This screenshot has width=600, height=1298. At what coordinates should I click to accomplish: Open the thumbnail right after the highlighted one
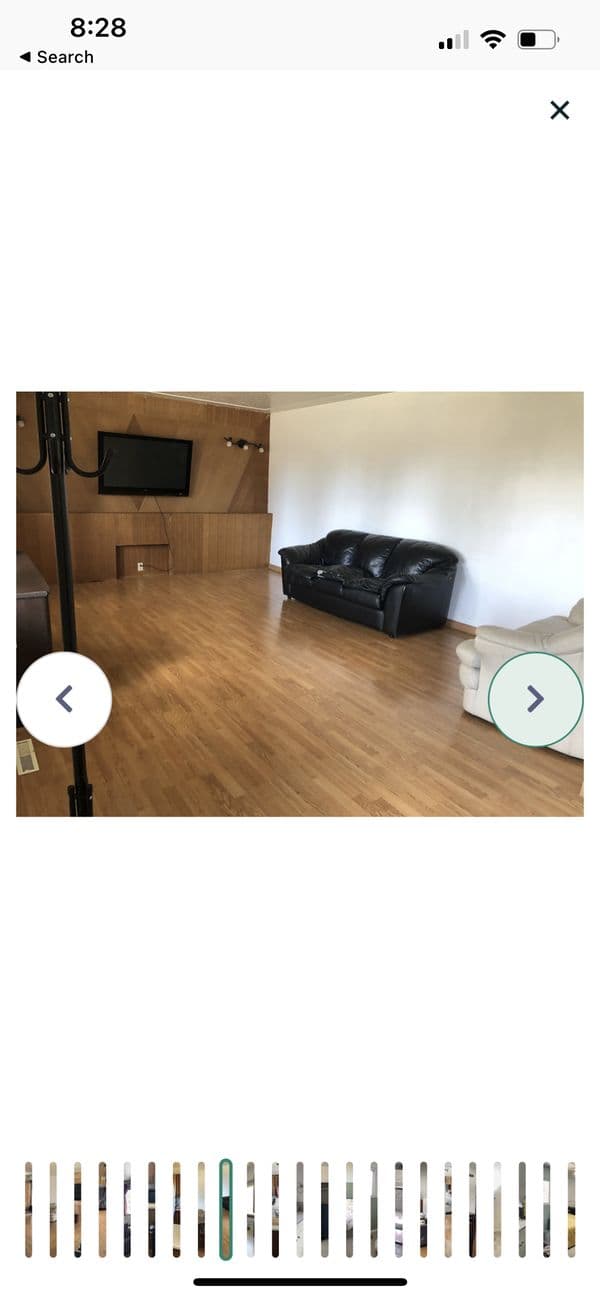point(250,1209)
